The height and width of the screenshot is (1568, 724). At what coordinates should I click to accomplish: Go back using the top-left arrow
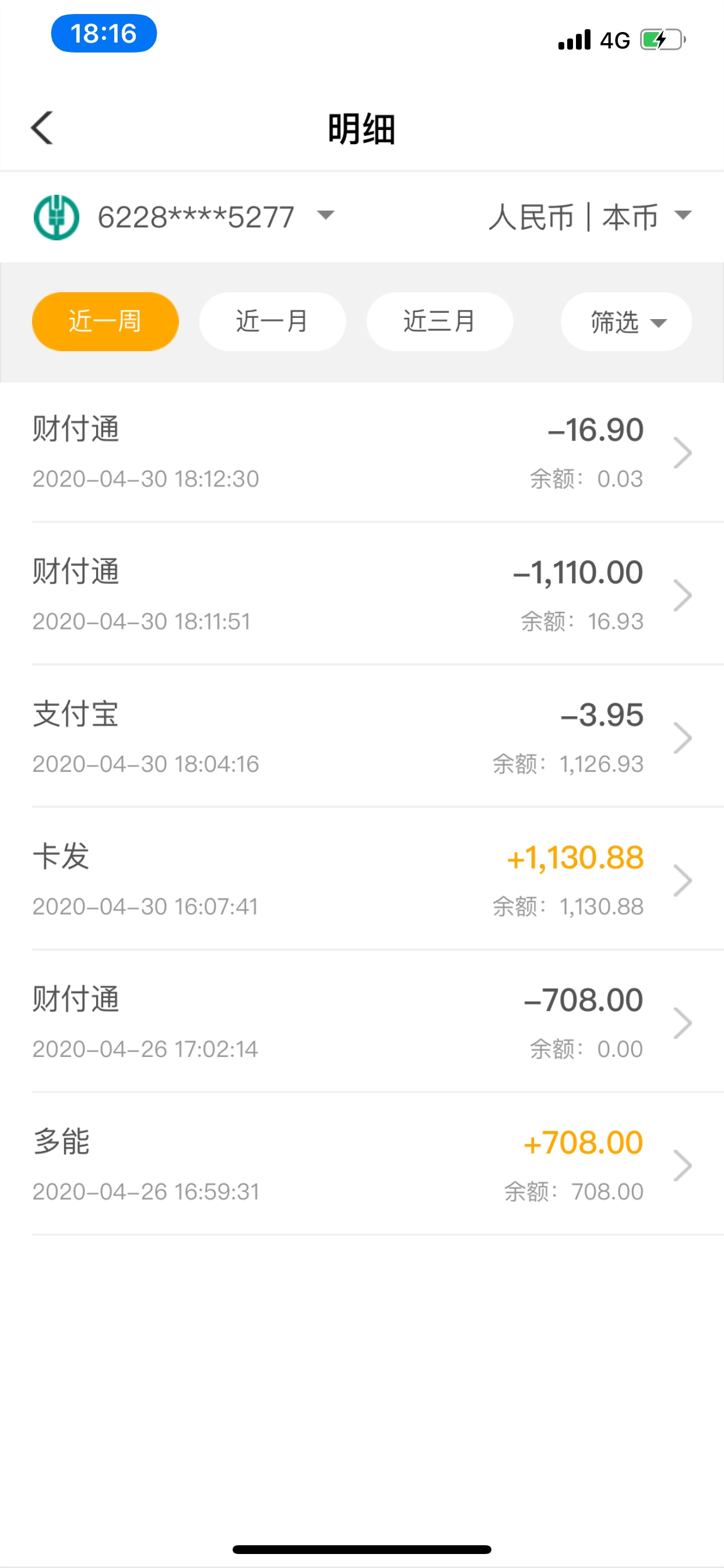42,128
